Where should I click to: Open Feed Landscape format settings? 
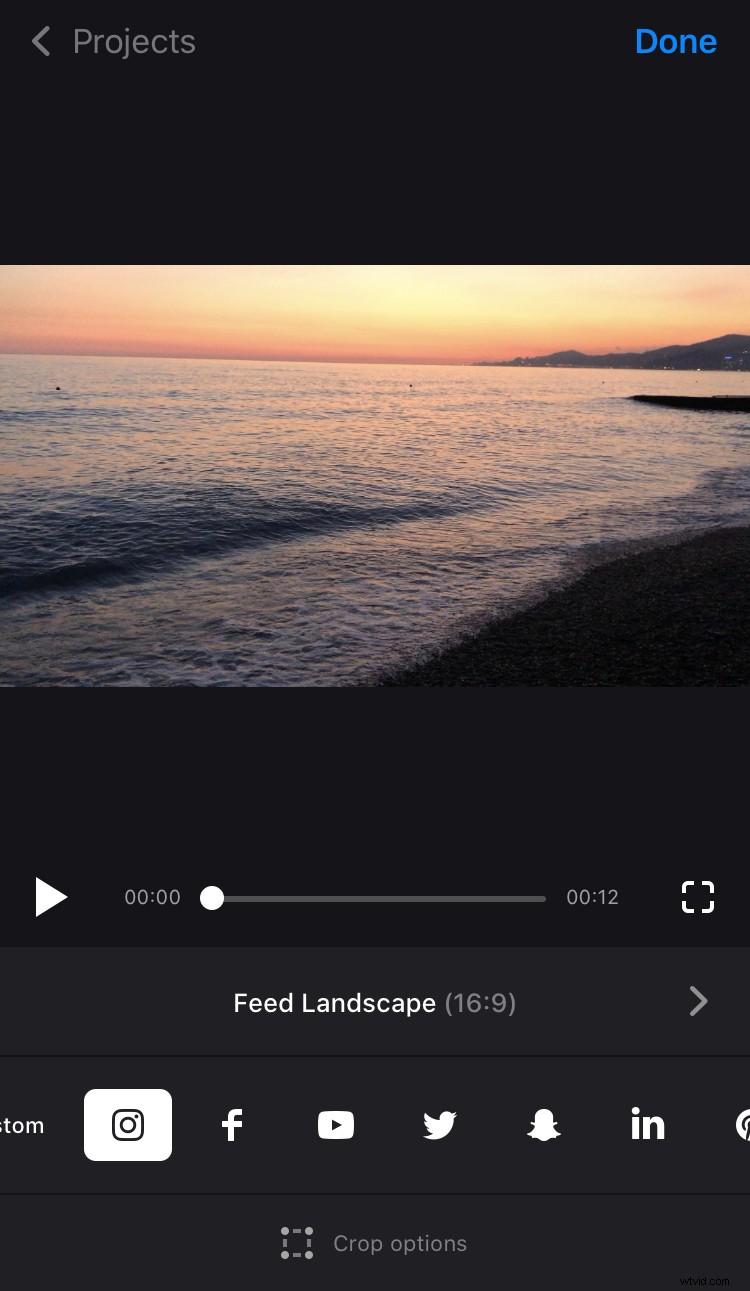[374, 1002]
